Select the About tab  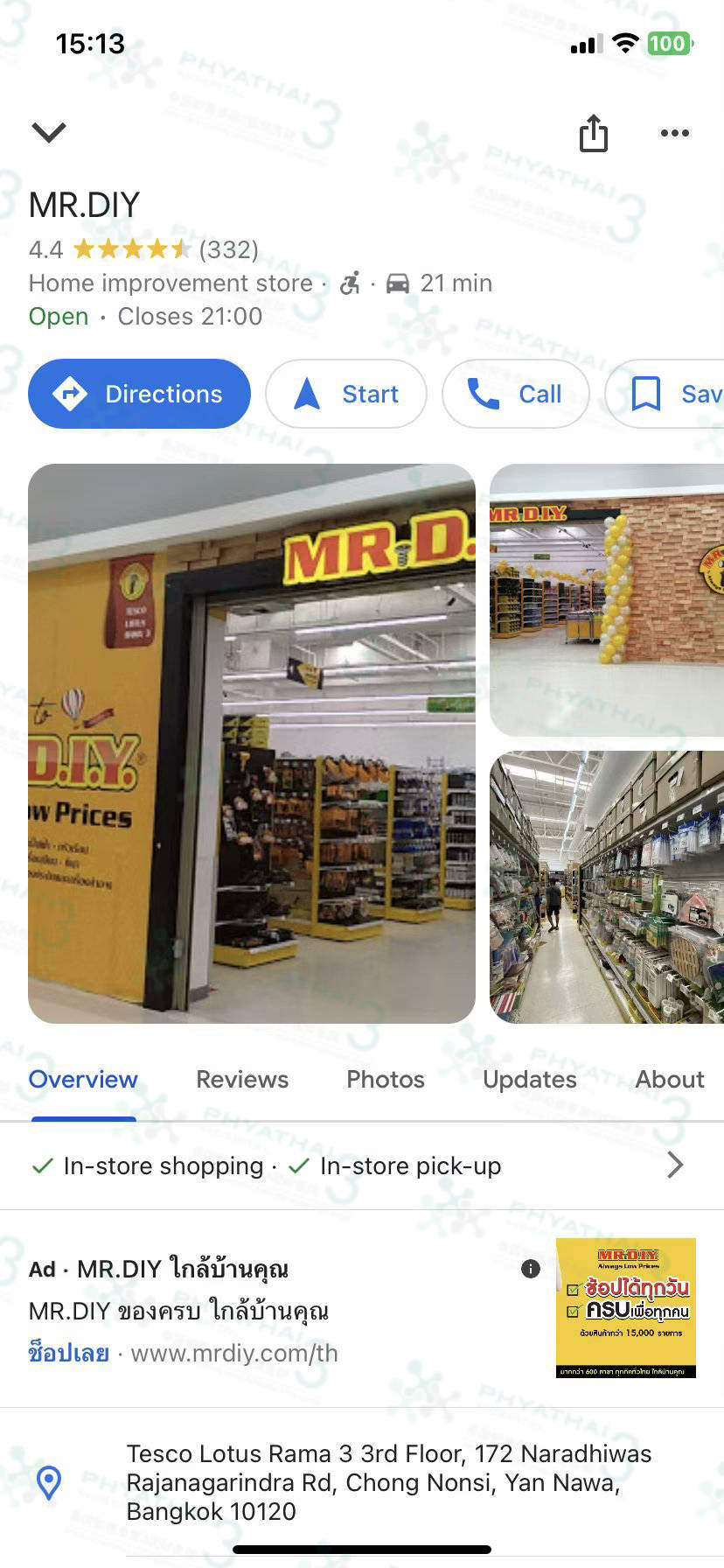click(x=670, y=1080)
